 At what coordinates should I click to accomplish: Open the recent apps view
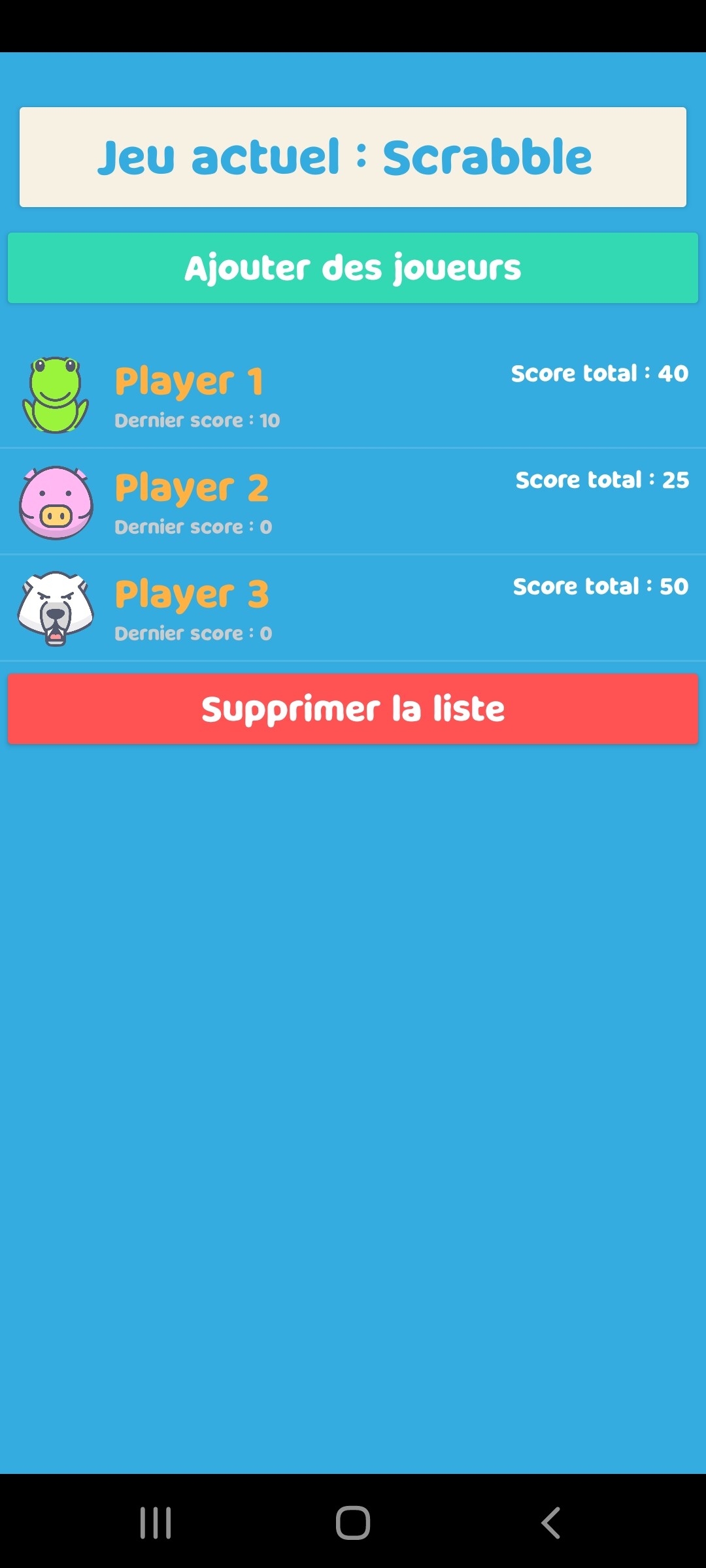point(156,1523)
